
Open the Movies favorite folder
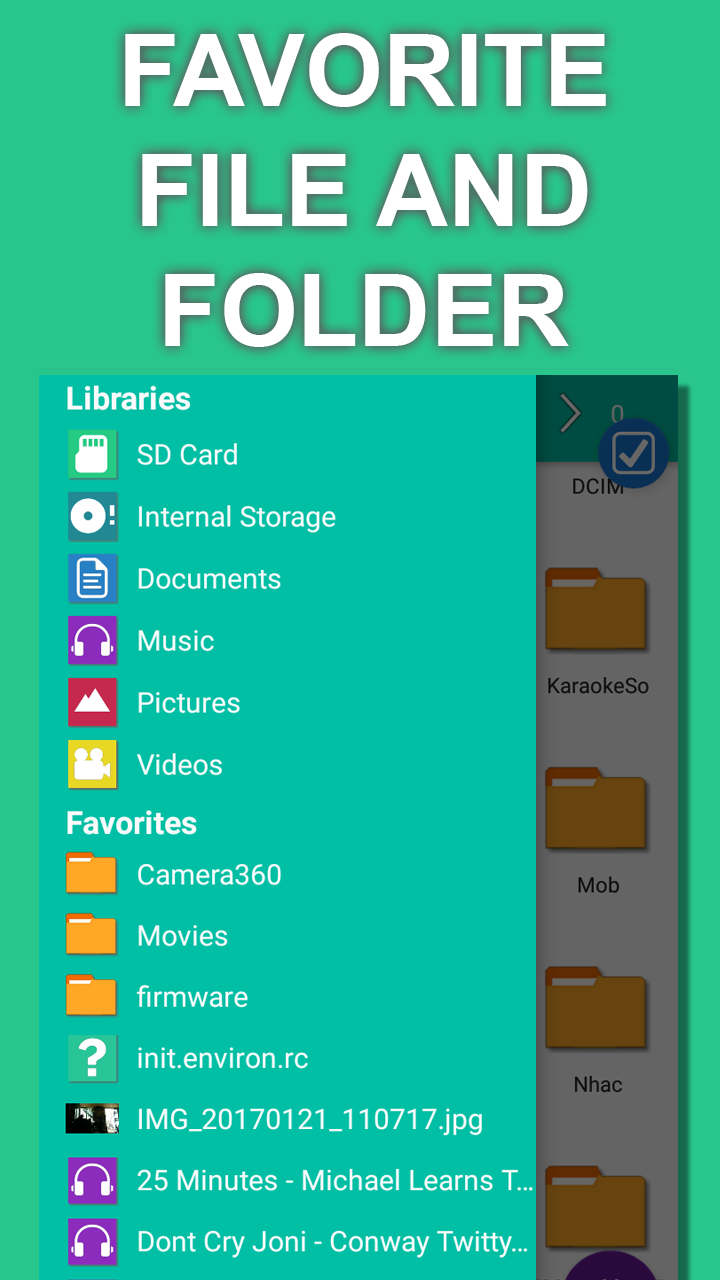pyautogui.click(x=92, y=934)
